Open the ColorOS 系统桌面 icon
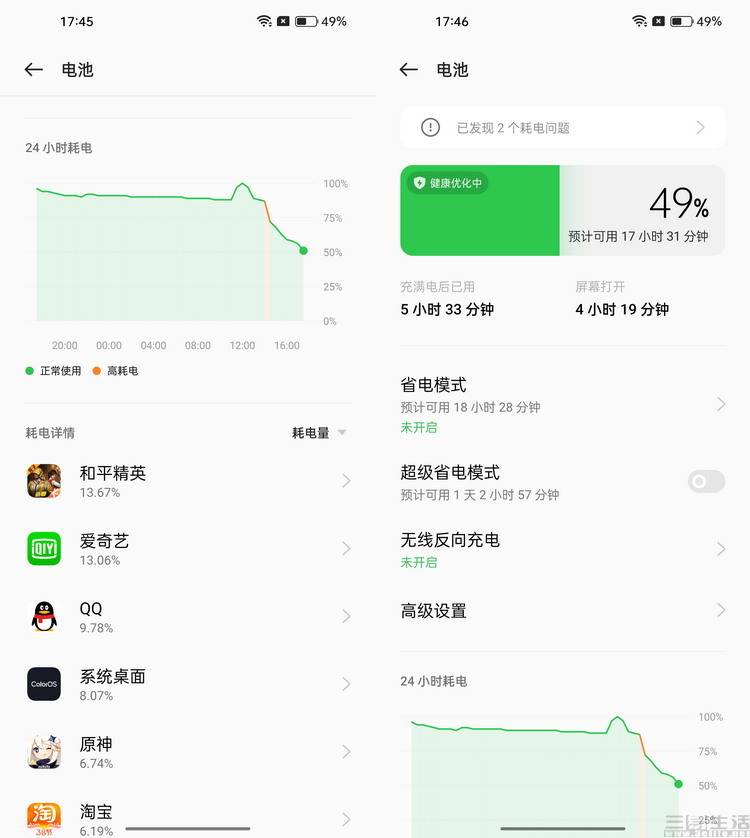 point(43,684)
